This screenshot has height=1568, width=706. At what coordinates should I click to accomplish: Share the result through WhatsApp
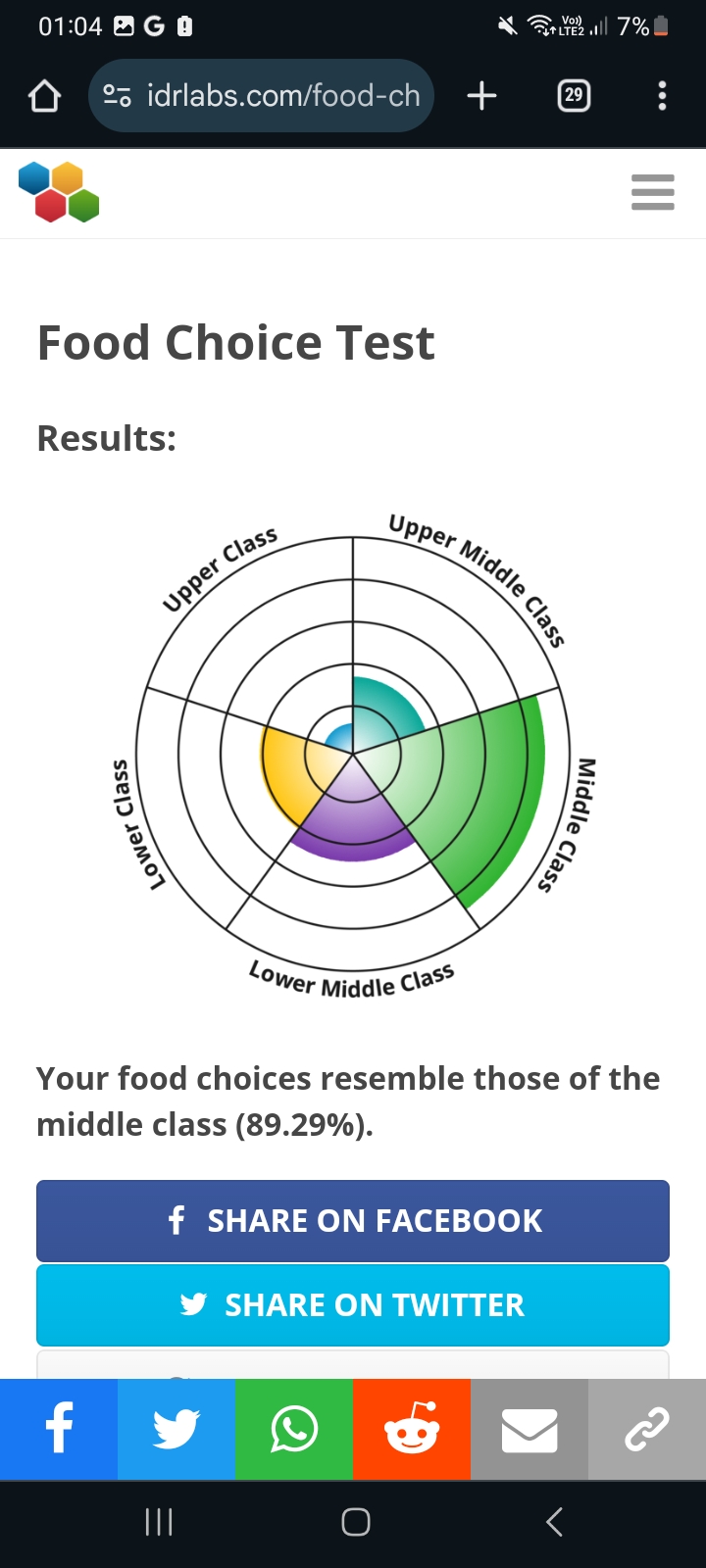[x=294, y=1429]
